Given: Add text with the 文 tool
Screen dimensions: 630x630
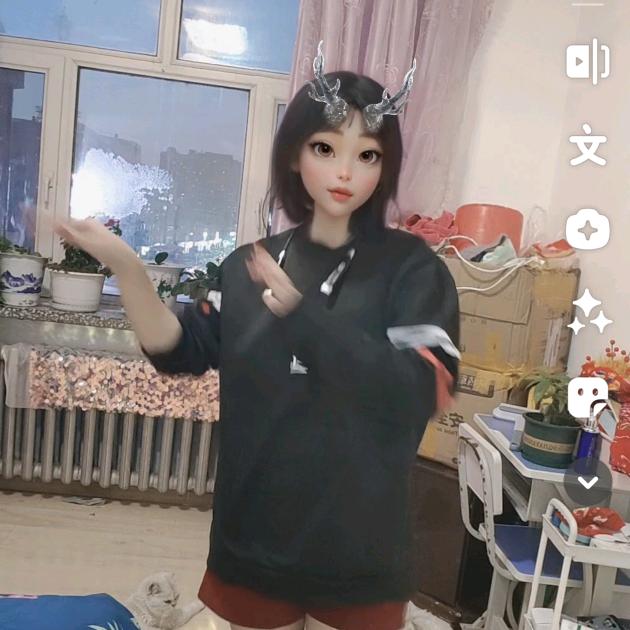Looking at the screenshot, I should click(x=588, y=146).
